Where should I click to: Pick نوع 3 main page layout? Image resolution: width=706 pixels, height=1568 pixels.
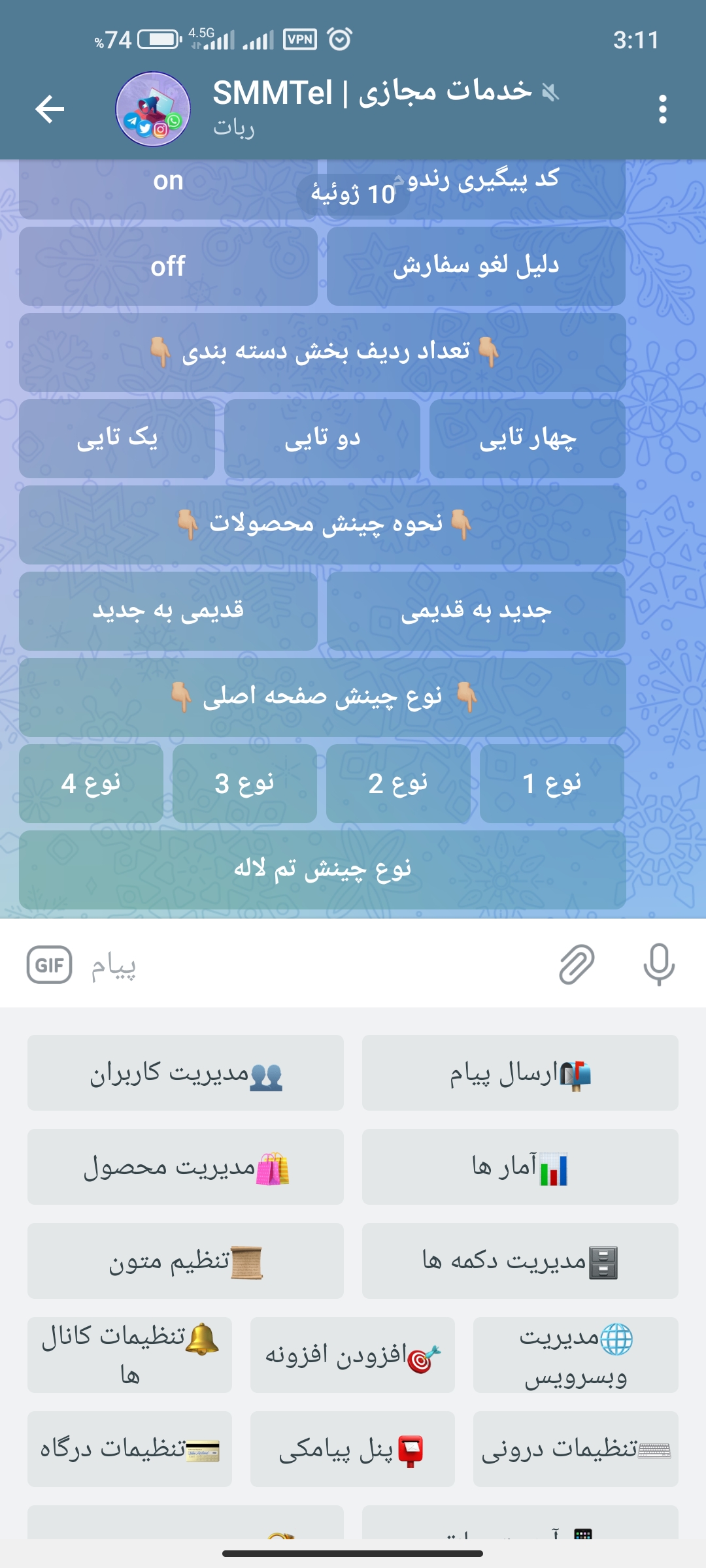244,783
